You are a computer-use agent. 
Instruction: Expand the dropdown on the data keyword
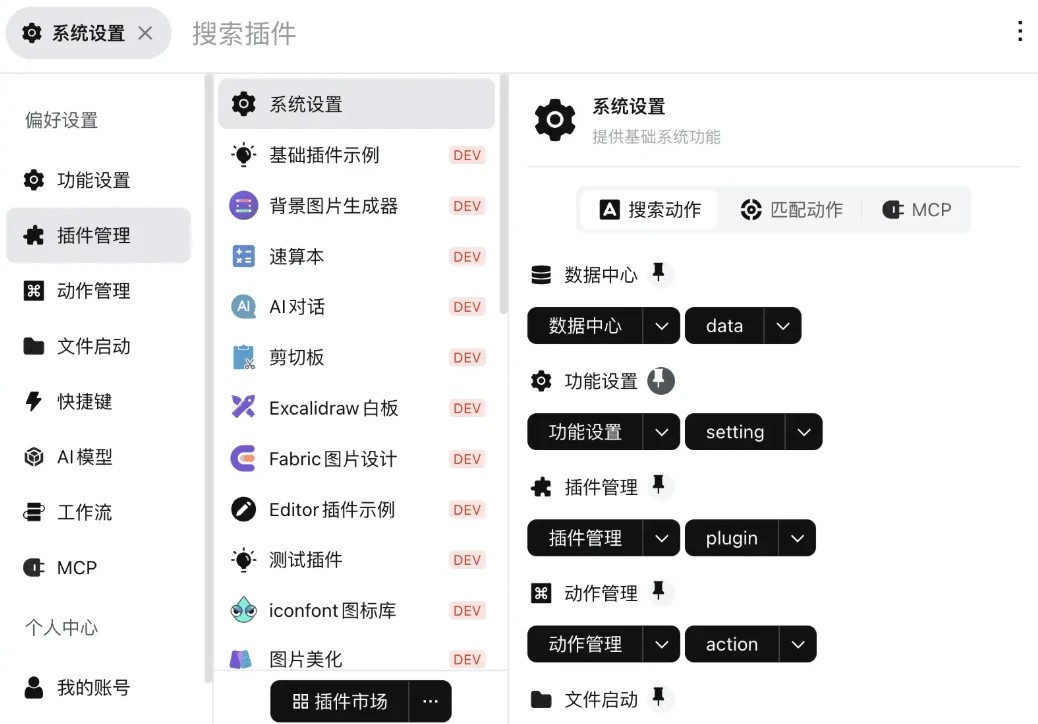click(x=782, y=326)
